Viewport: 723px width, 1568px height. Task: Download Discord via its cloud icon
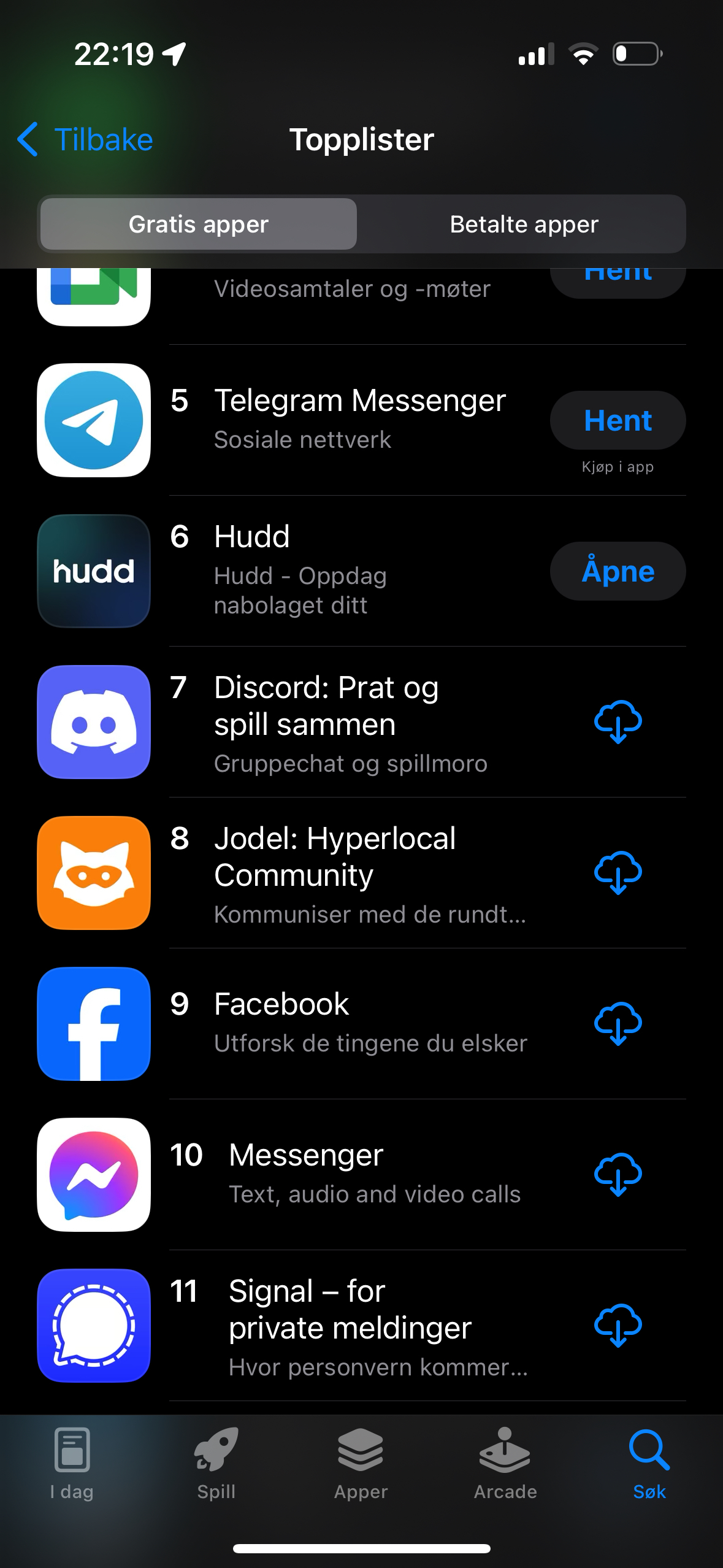[x=618, y=722]
